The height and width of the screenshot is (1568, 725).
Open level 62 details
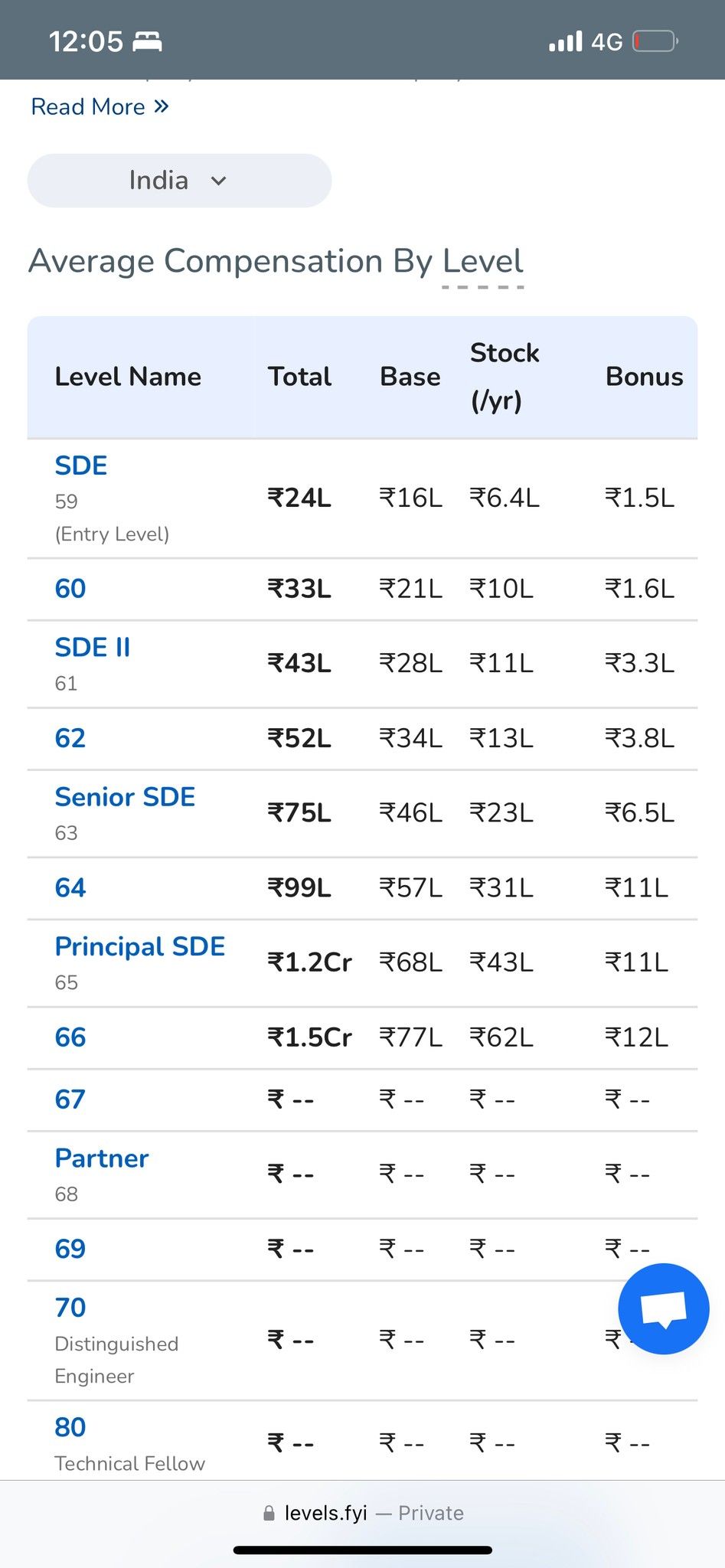point(70,738)
